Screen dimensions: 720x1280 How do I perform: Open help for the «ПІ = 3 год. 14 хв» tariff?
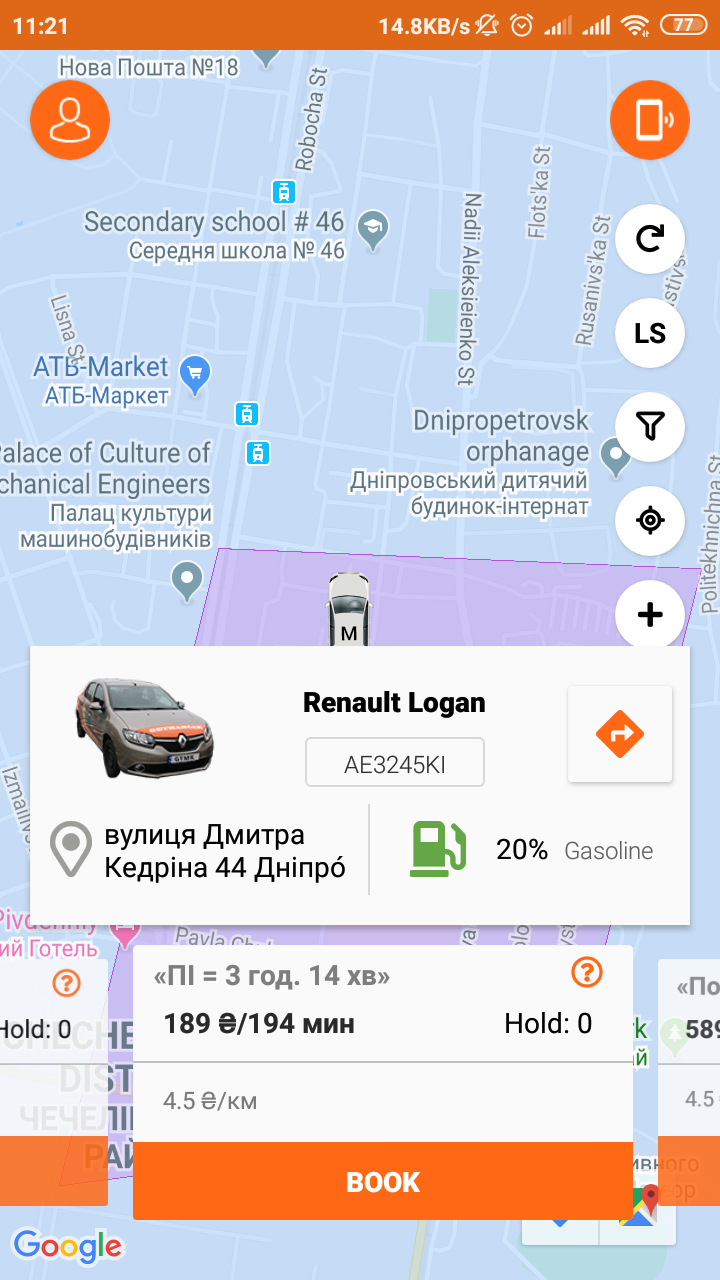(x=587, y=971)
